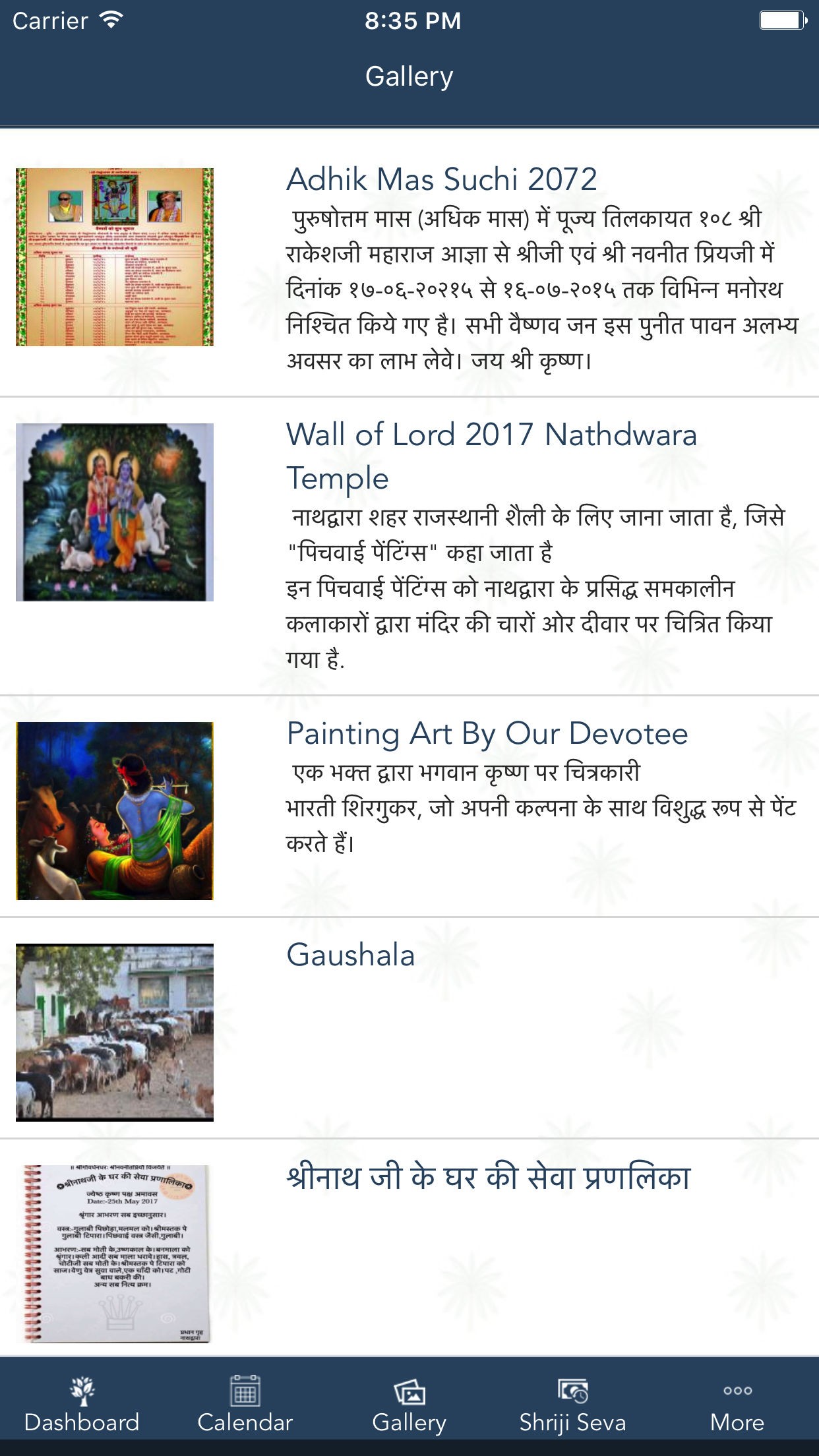Screen dimensions: 819x1456
Task: Open श्रीनाथ जी के घर की सेवा प्रणलिका
Action: click(x=488, y=1178)
